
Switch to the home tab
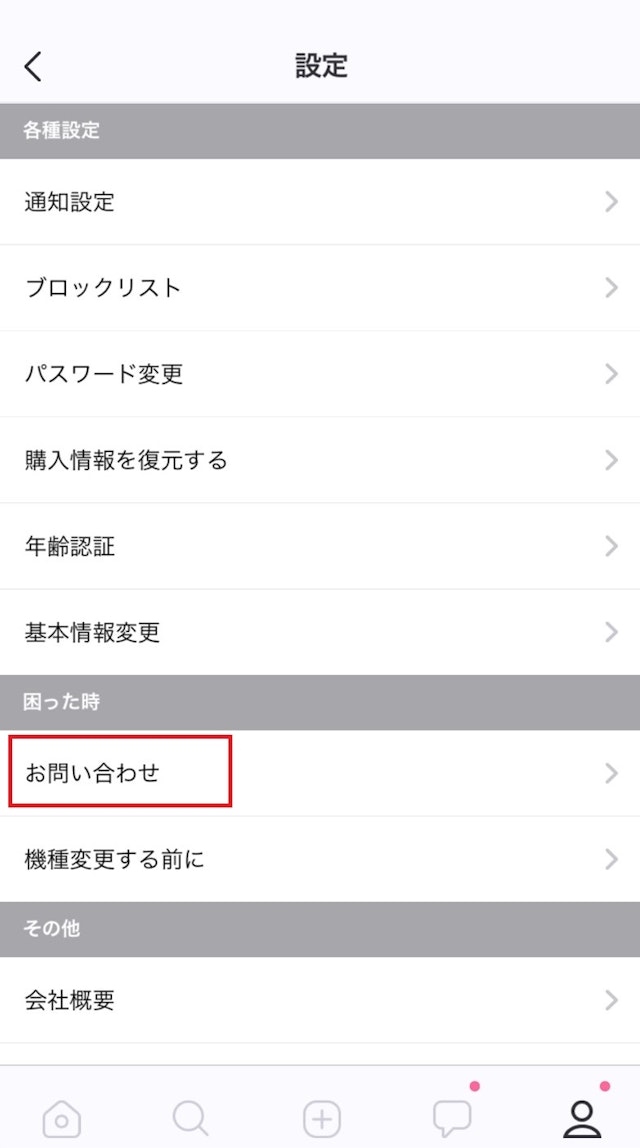point(62,1118)
